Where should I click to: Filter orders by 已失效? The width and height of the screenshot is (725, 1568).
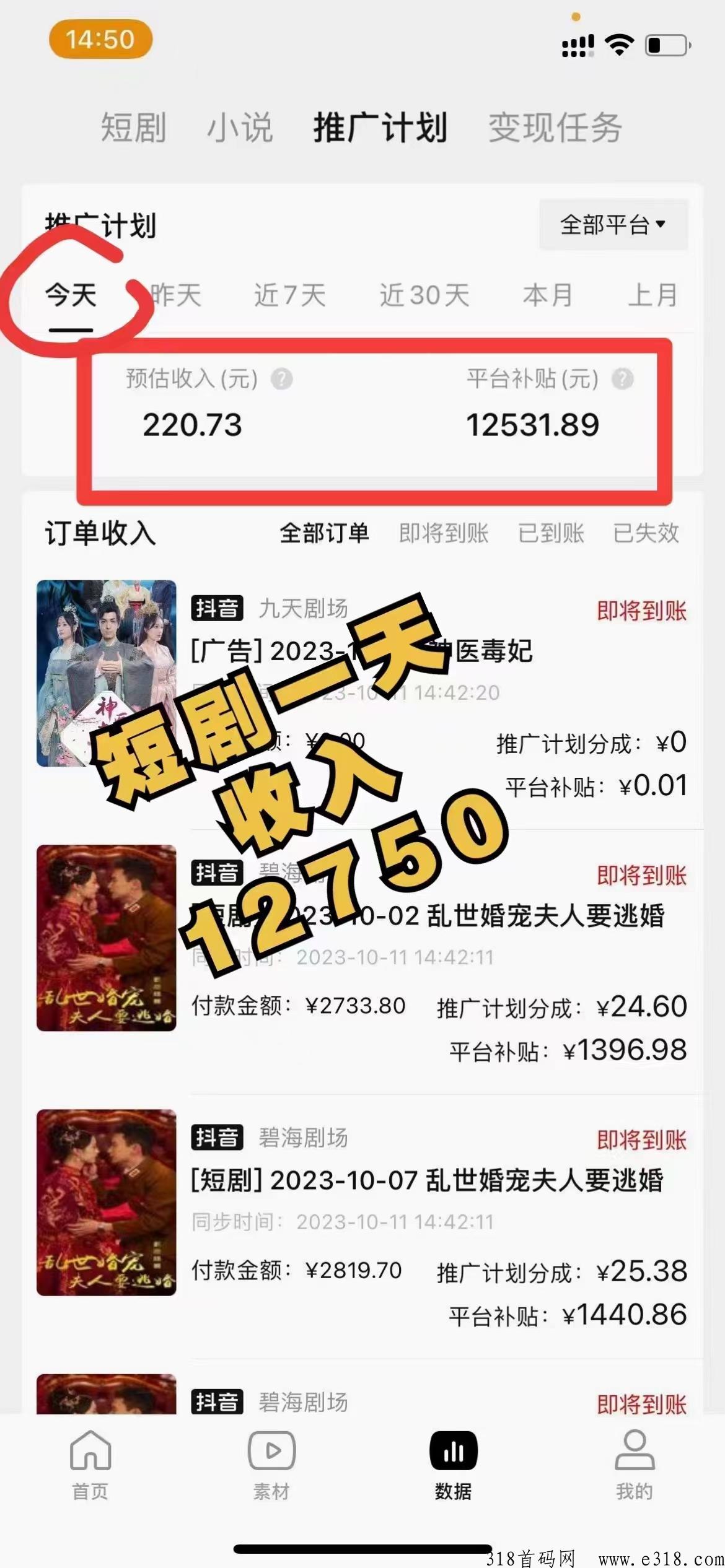coord(646,533)
